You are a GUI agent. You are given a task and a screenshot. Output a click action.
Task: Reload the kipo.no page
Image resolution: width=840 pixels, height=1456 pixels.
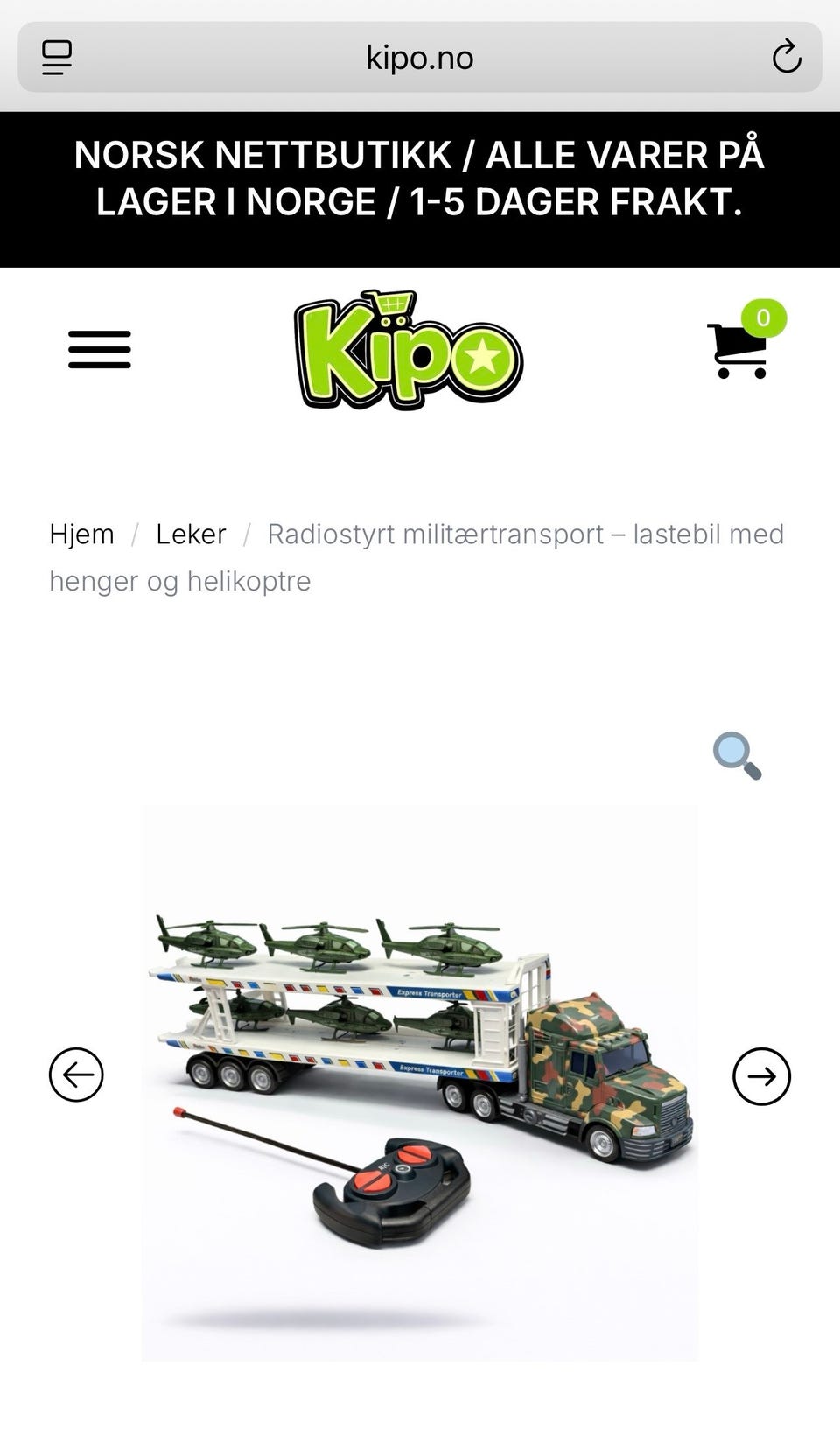click(x=787, y=58)
